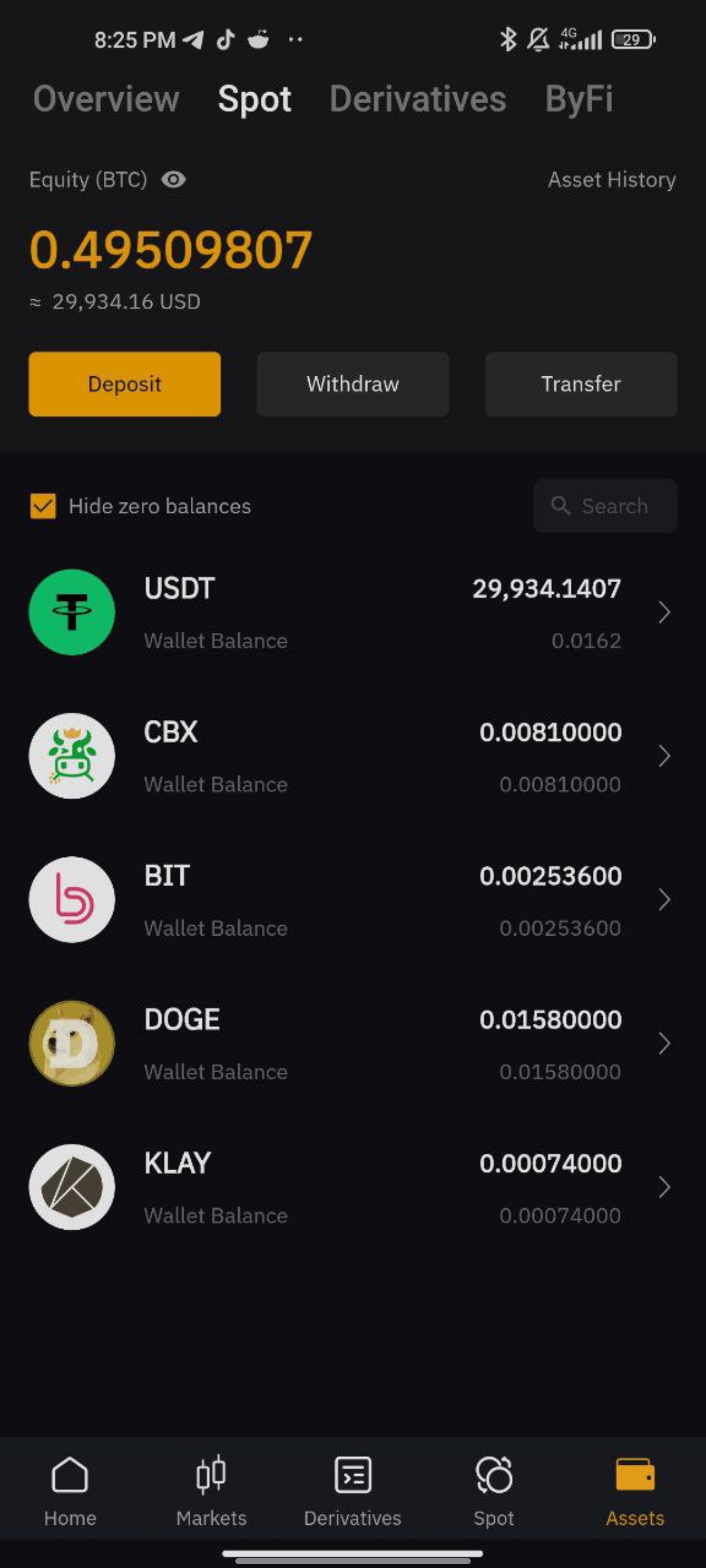Open Asset History

(x=611, y=180)
